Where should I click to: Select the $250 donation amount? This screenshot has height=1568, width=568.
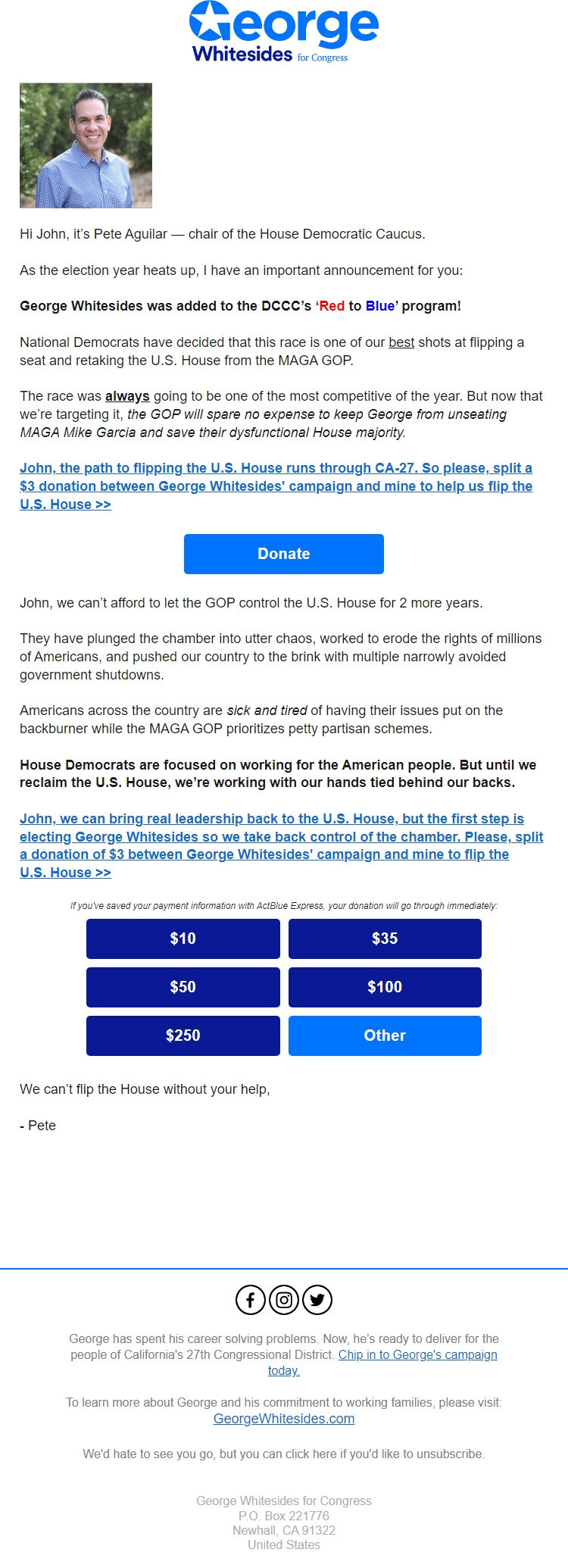pos(183,1035)
